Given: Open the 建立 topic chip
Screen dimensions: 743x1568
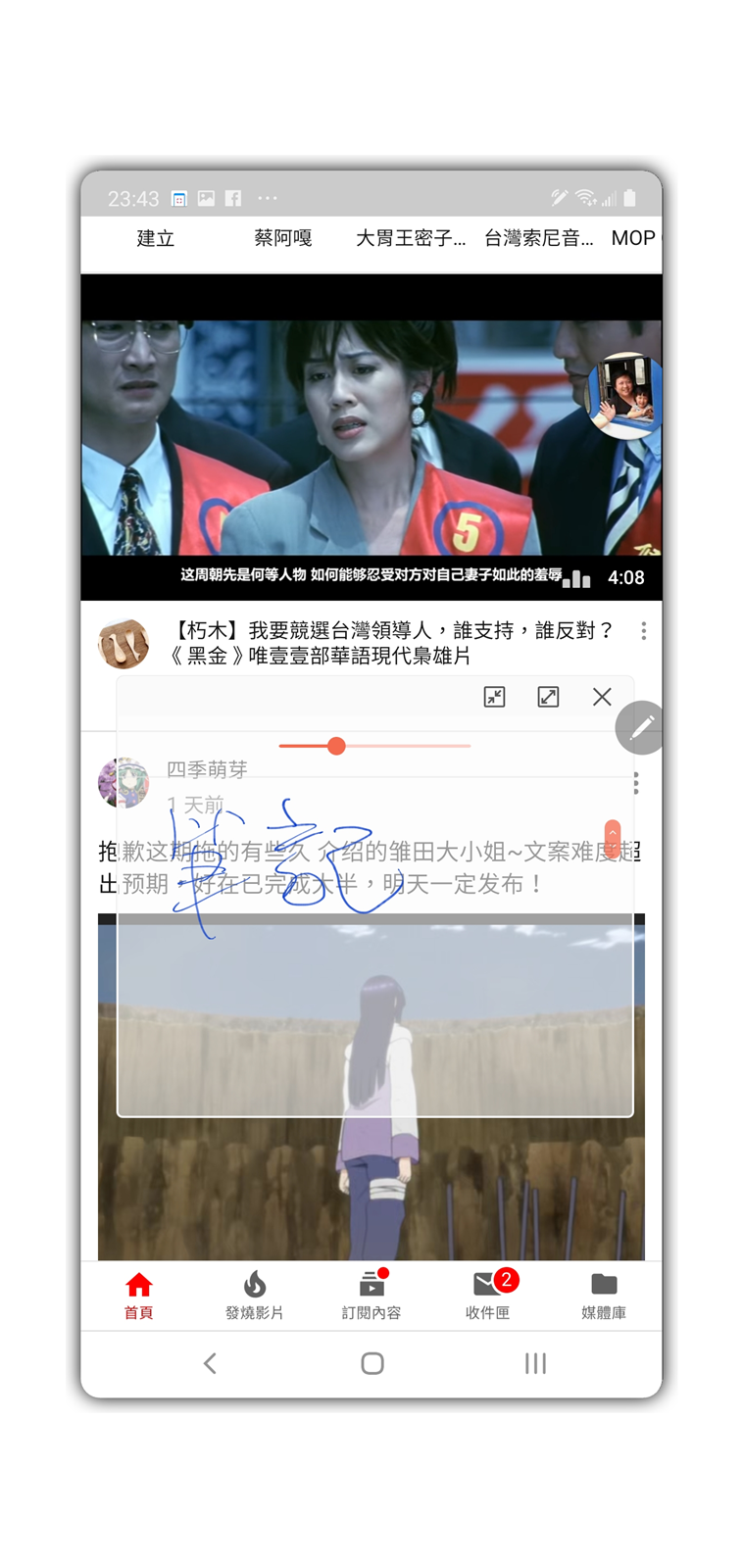Looking at the screenshot, I should click(x=155, y=238).
